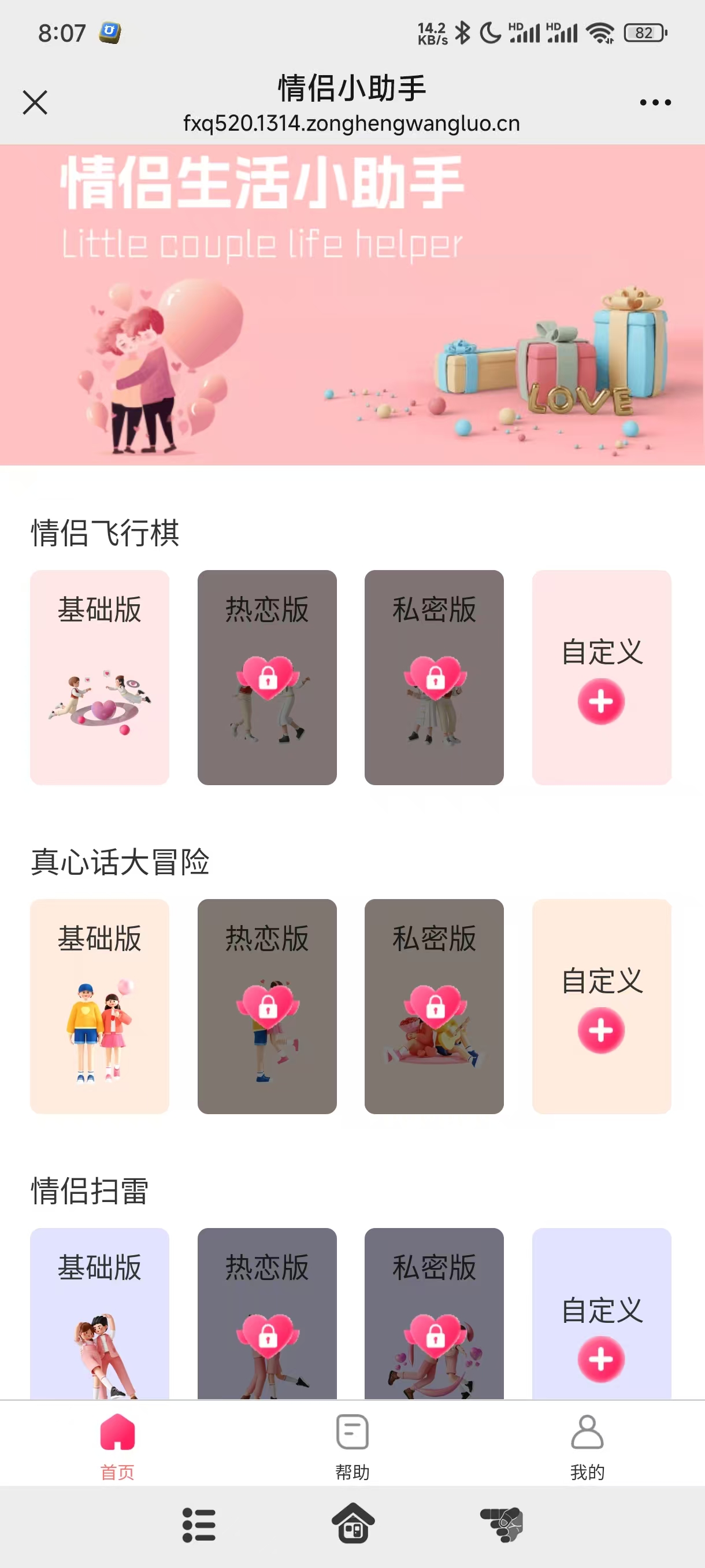Switch to the 我的 tab
This screenshot has width=705, height=1568.
tap(587, 1445)
